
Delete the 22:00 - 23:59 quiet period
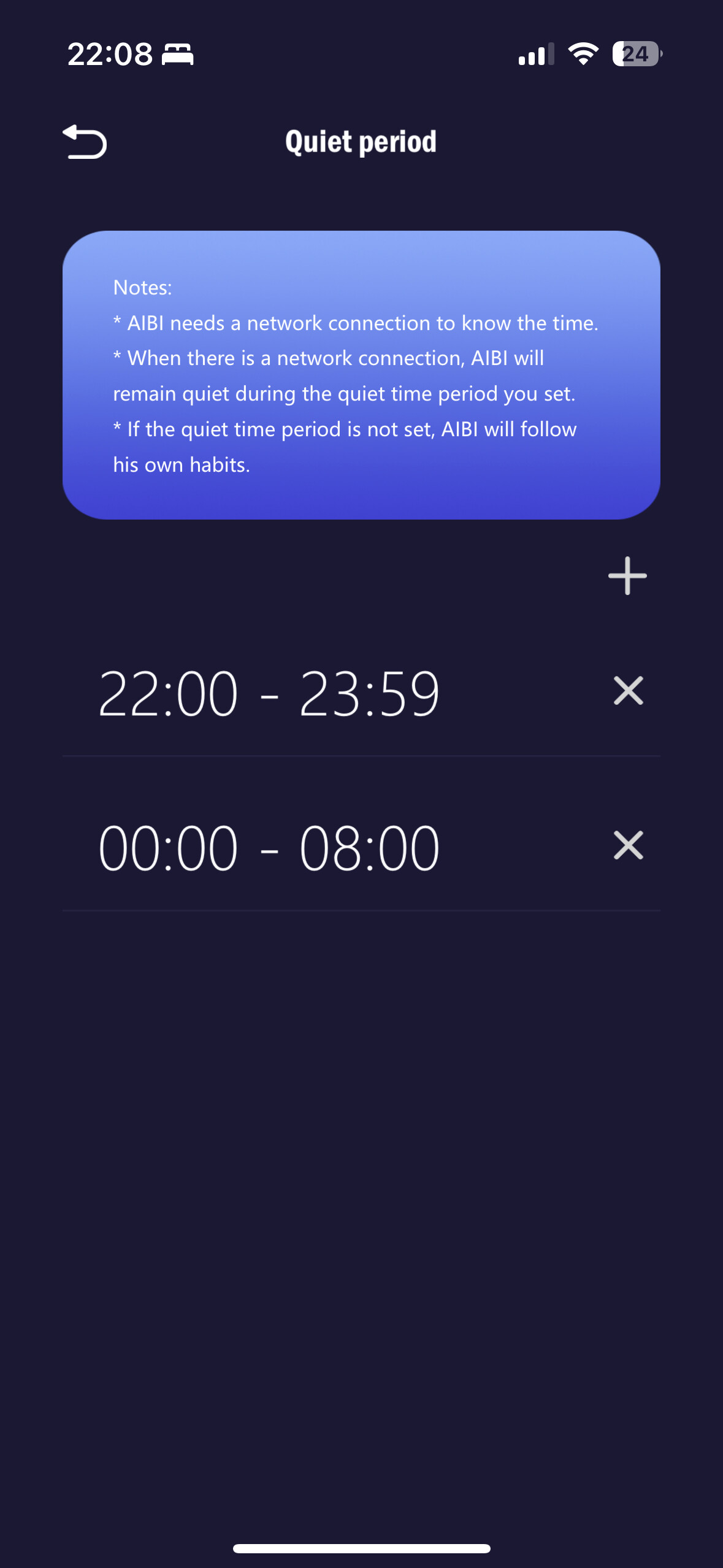(x=628, y=691)
